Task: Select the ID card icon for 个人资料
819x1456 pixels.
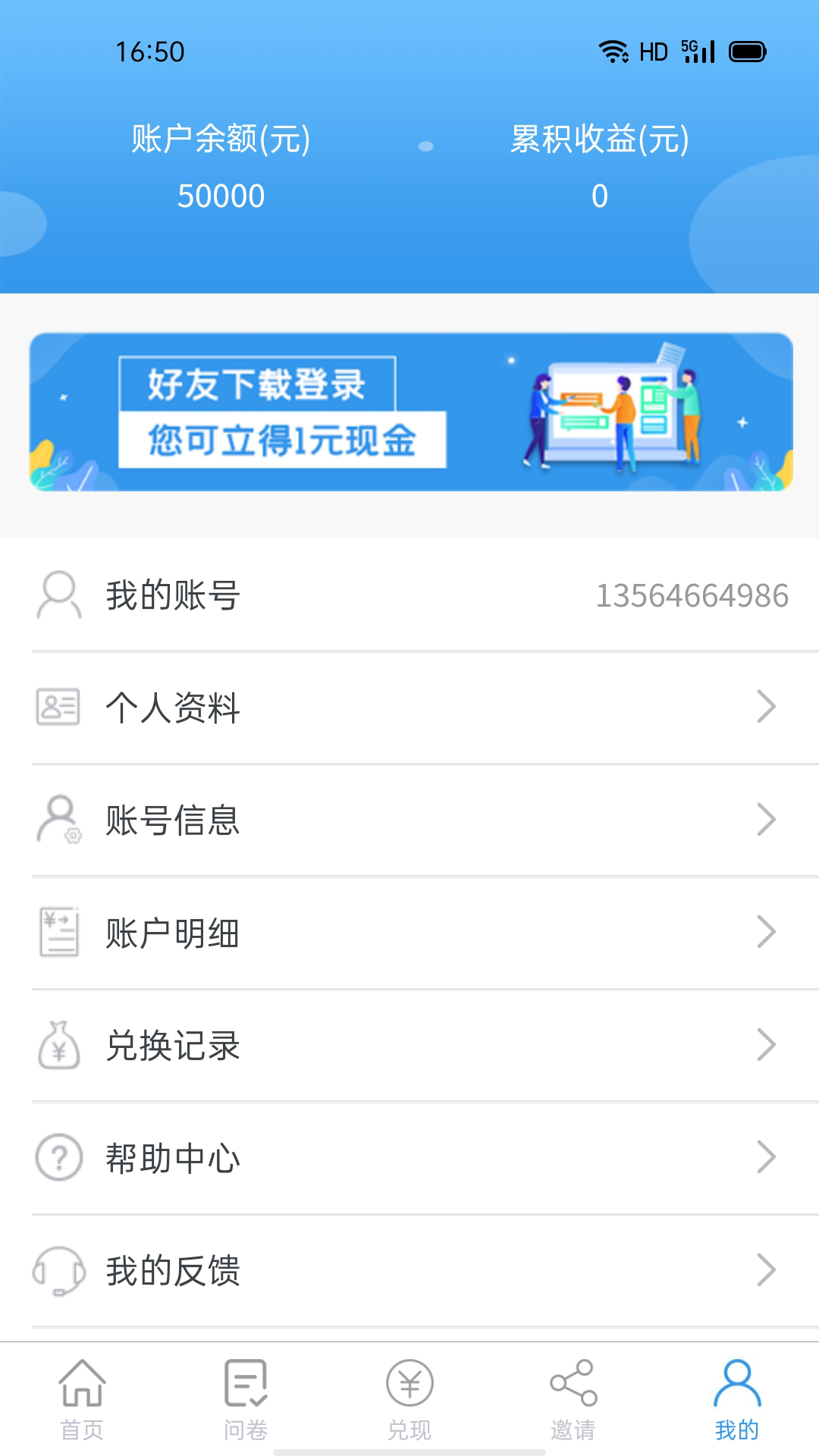Action: point(59,708)
